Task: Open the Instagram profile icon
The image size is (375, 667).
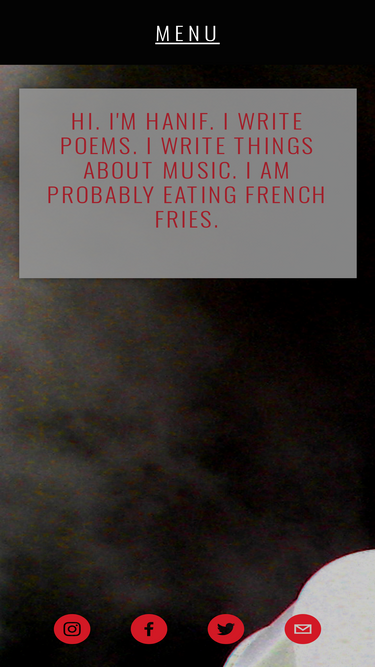Action: click(72, 629)
